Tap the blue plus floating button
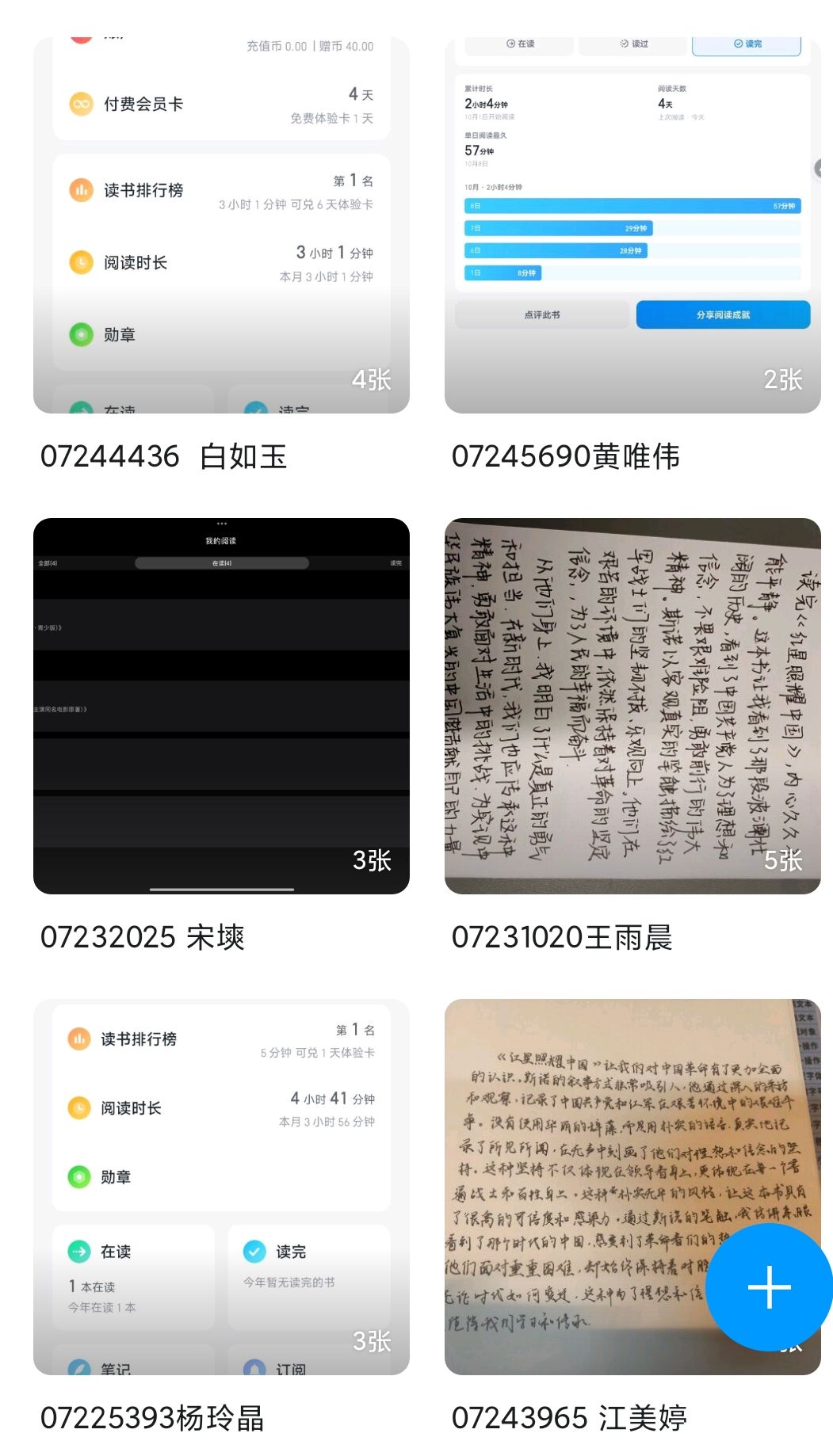This screenshot has height=1456, width=833. point(768,1286)
